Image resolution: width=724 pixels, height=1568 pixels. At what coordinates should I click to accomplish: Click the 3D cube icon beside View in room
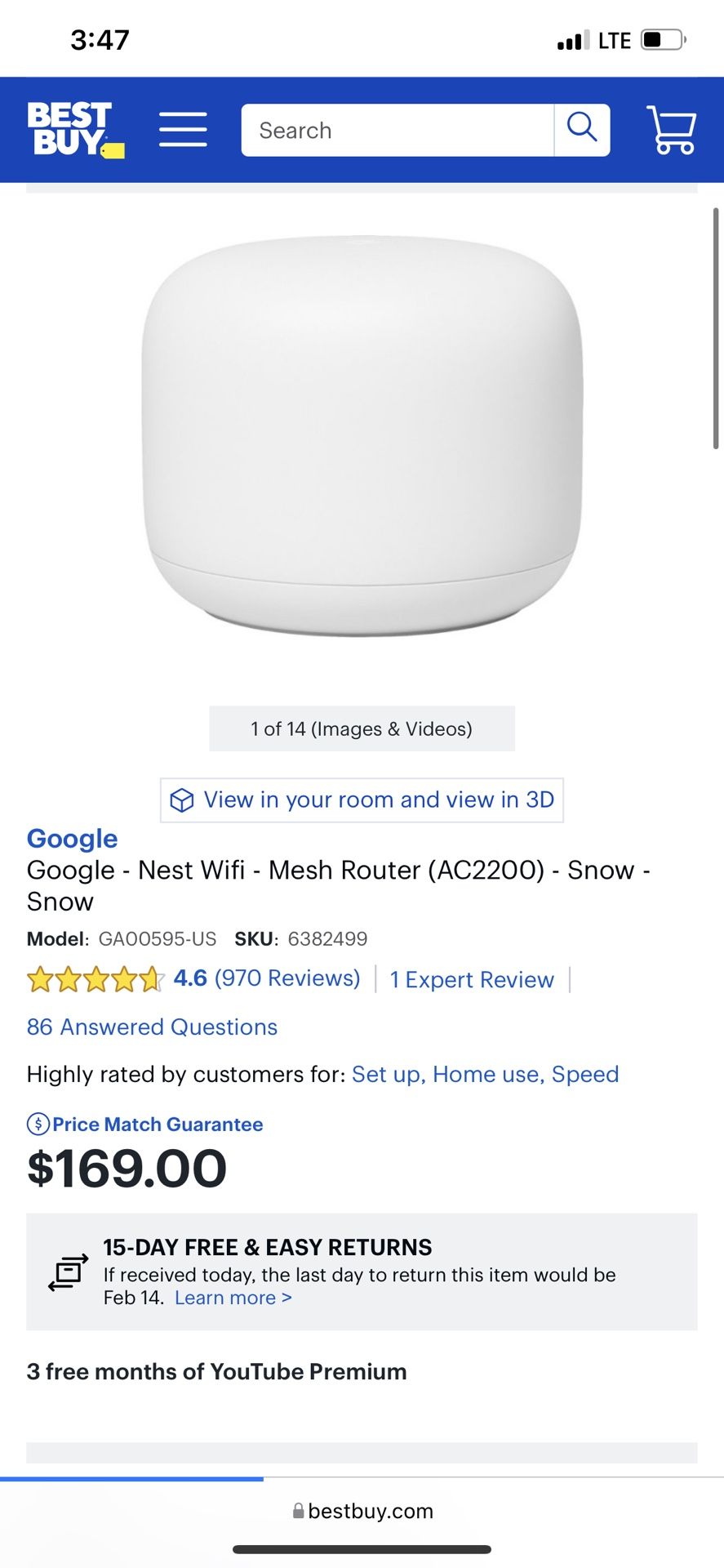[181, 800]
